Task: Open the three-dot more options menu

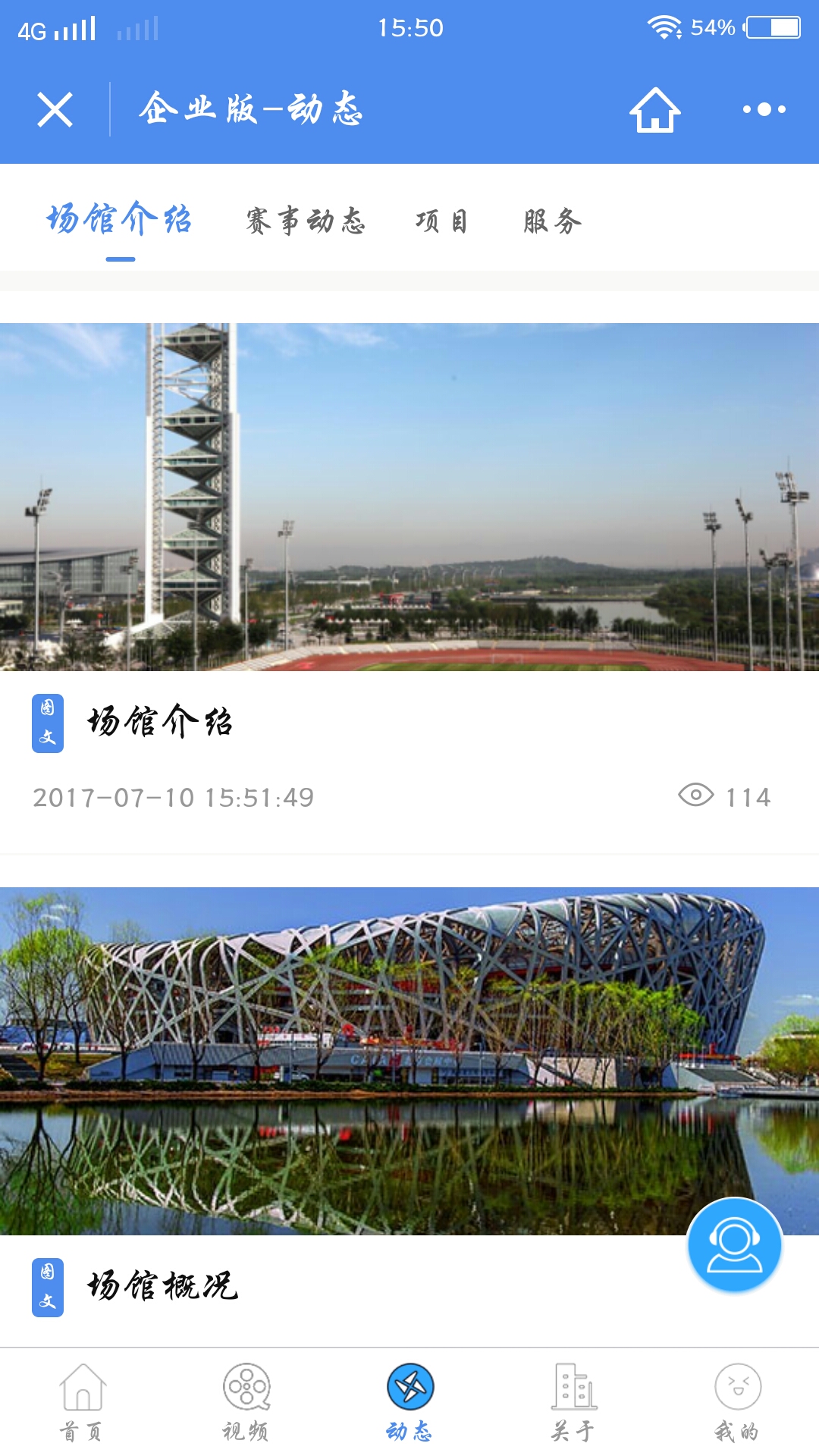Action: pyautogui.click(x=764, y=109)
